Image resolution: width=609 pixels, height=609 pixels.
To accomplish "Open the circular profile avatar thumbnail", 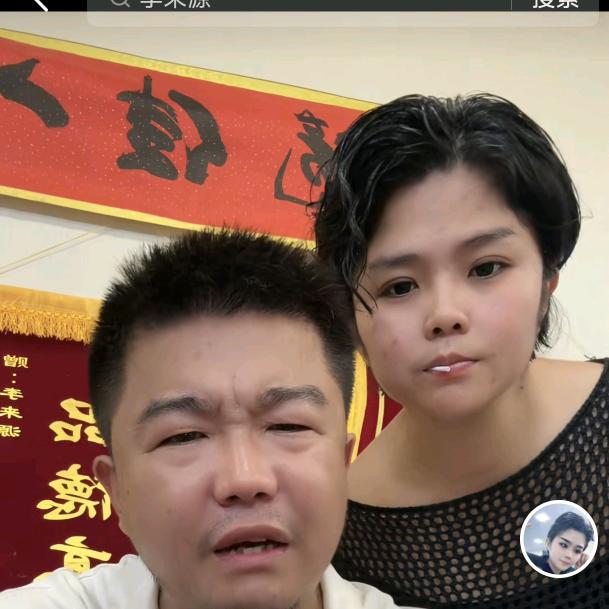I will point(559,539).
